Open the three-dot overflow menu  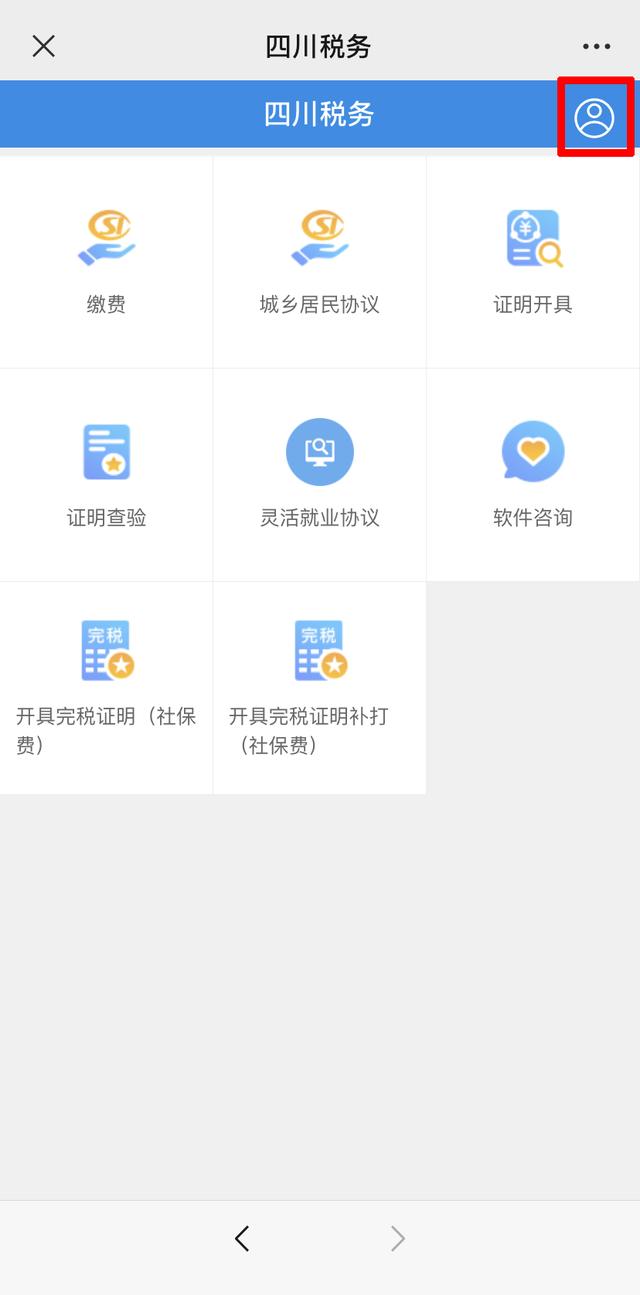(596, 46)
